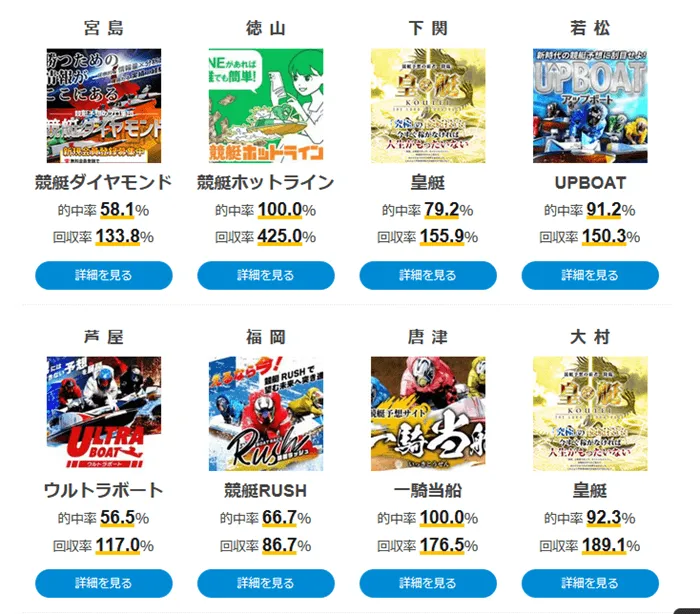Select the 競艇RUSH banner under 福岡
Screen dimensions: 700x614
pos(266,413)
